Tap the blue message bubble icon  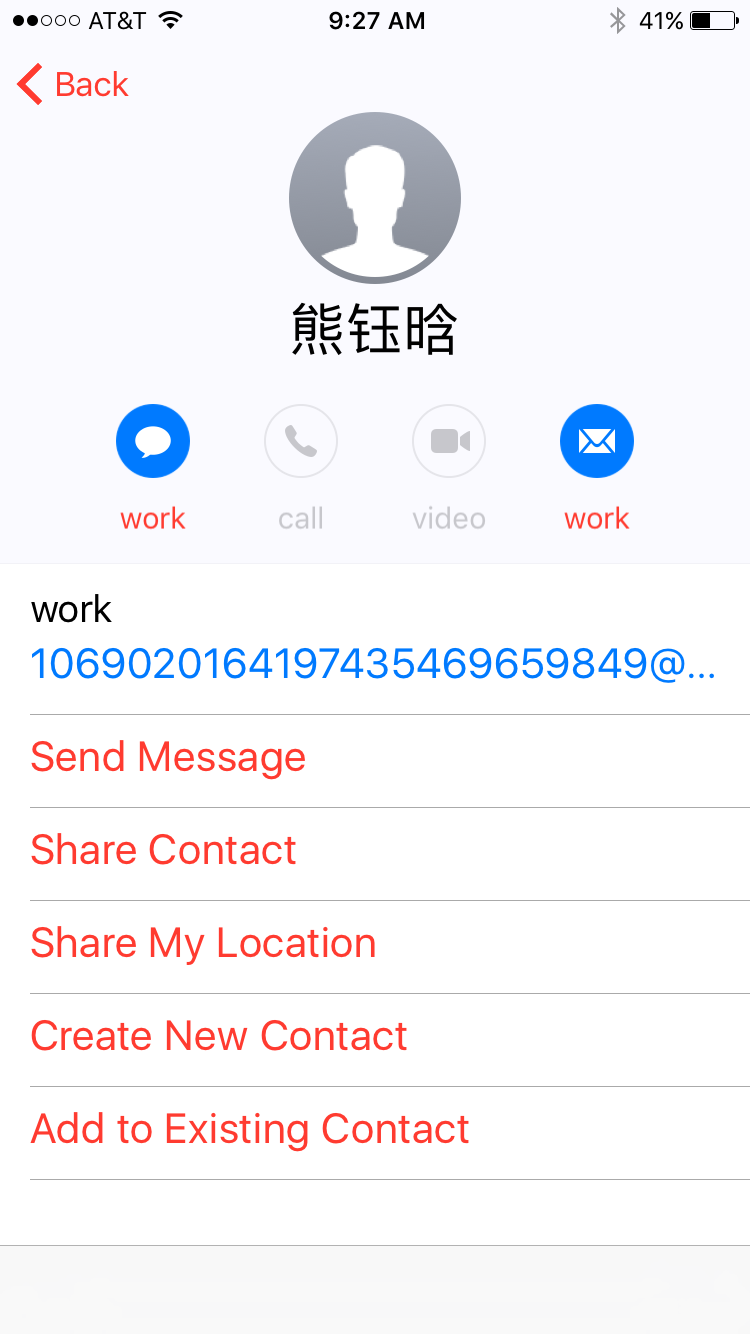pyautogui.click(x=153, y=441)
